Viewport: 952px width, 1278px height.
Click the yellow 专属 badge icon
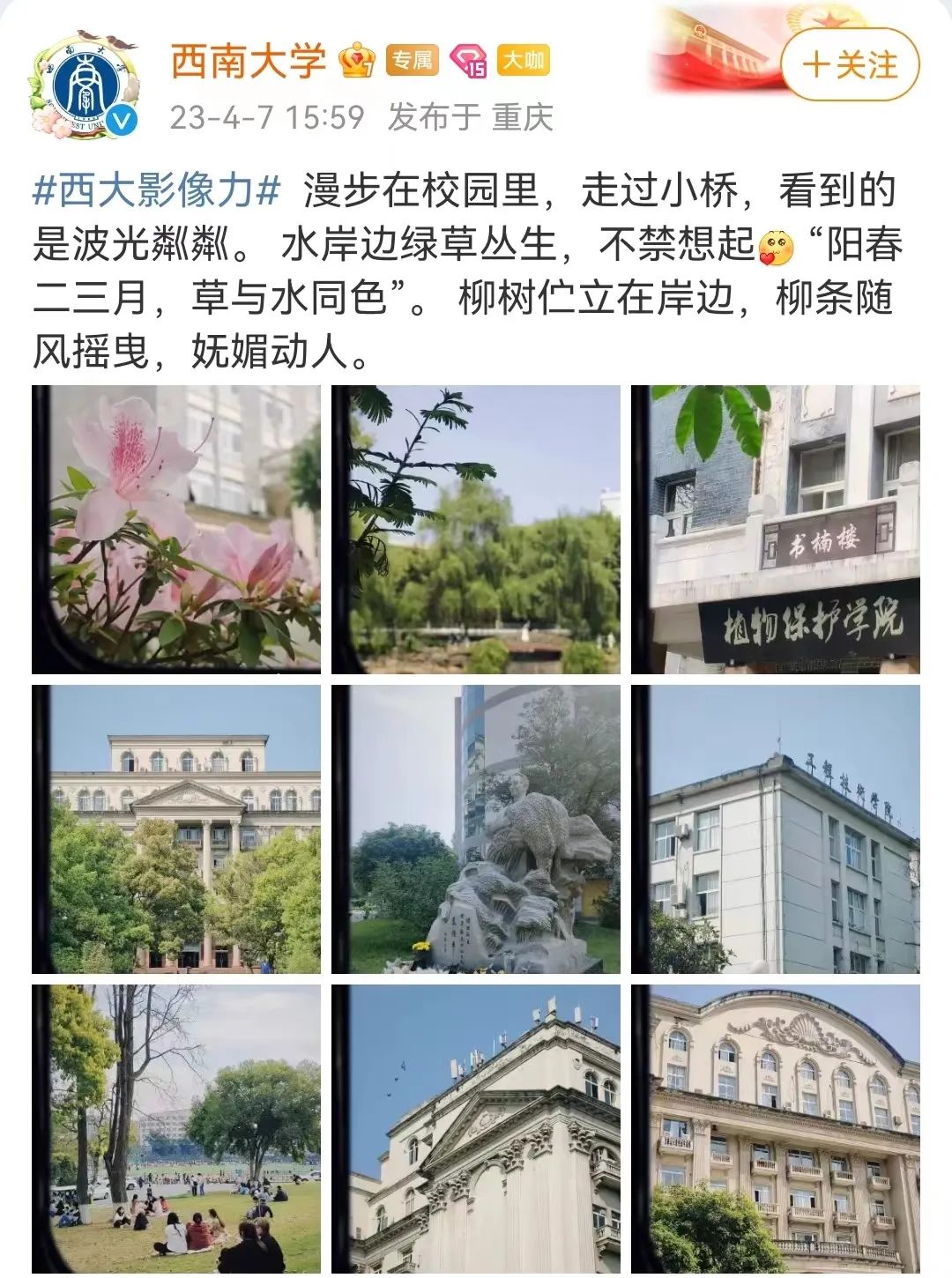click(413, 57)
